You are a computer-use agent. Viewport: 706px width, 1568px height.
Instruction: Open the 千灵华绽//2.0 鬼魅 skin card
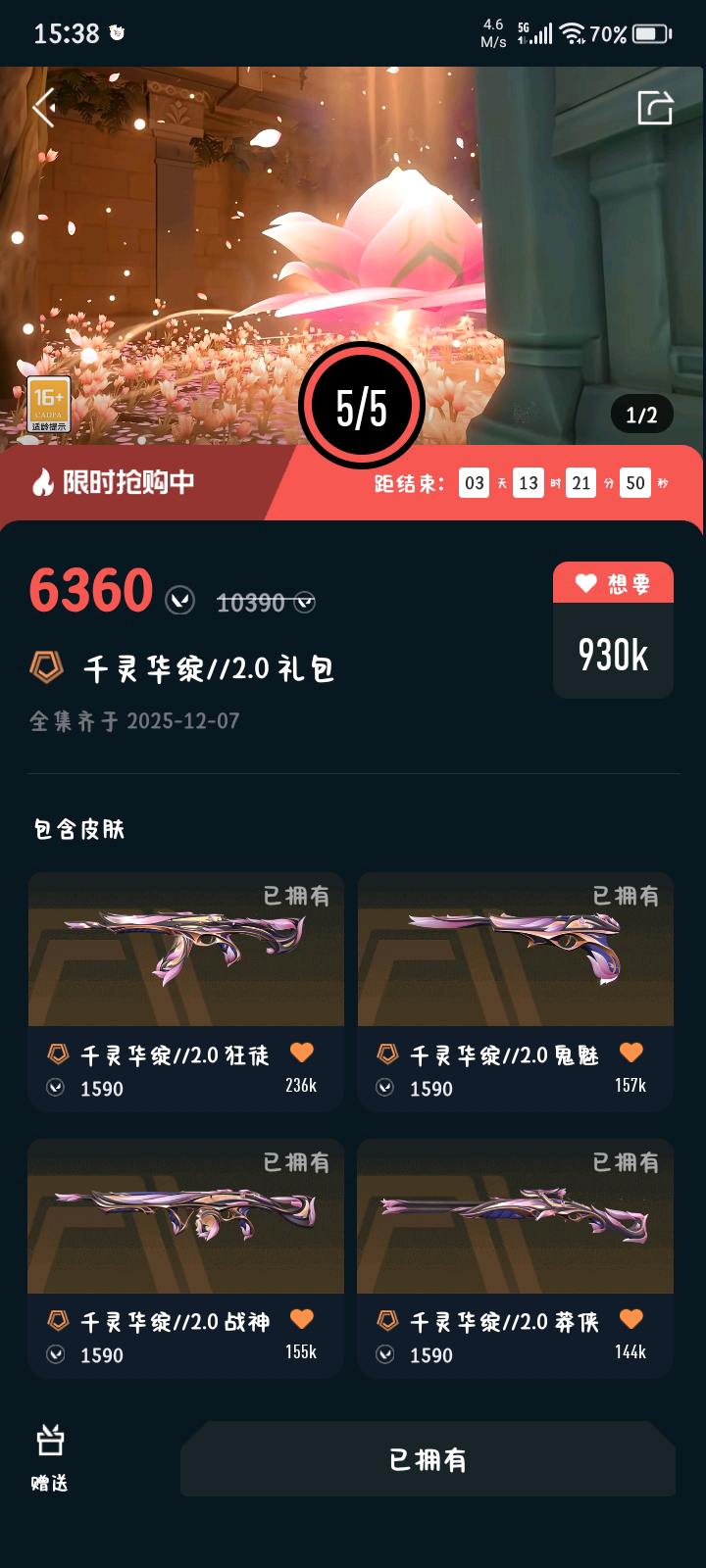[x=516, y=992]
